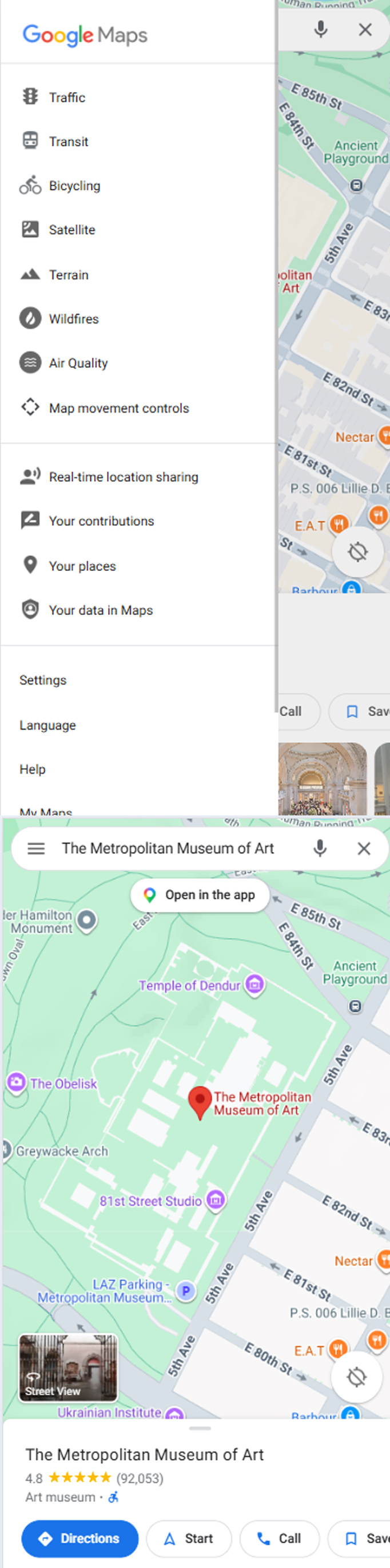Screen dimensions: 390x1568
Task: Get Directions to the museum
Action: click(x=80, y=1538)
